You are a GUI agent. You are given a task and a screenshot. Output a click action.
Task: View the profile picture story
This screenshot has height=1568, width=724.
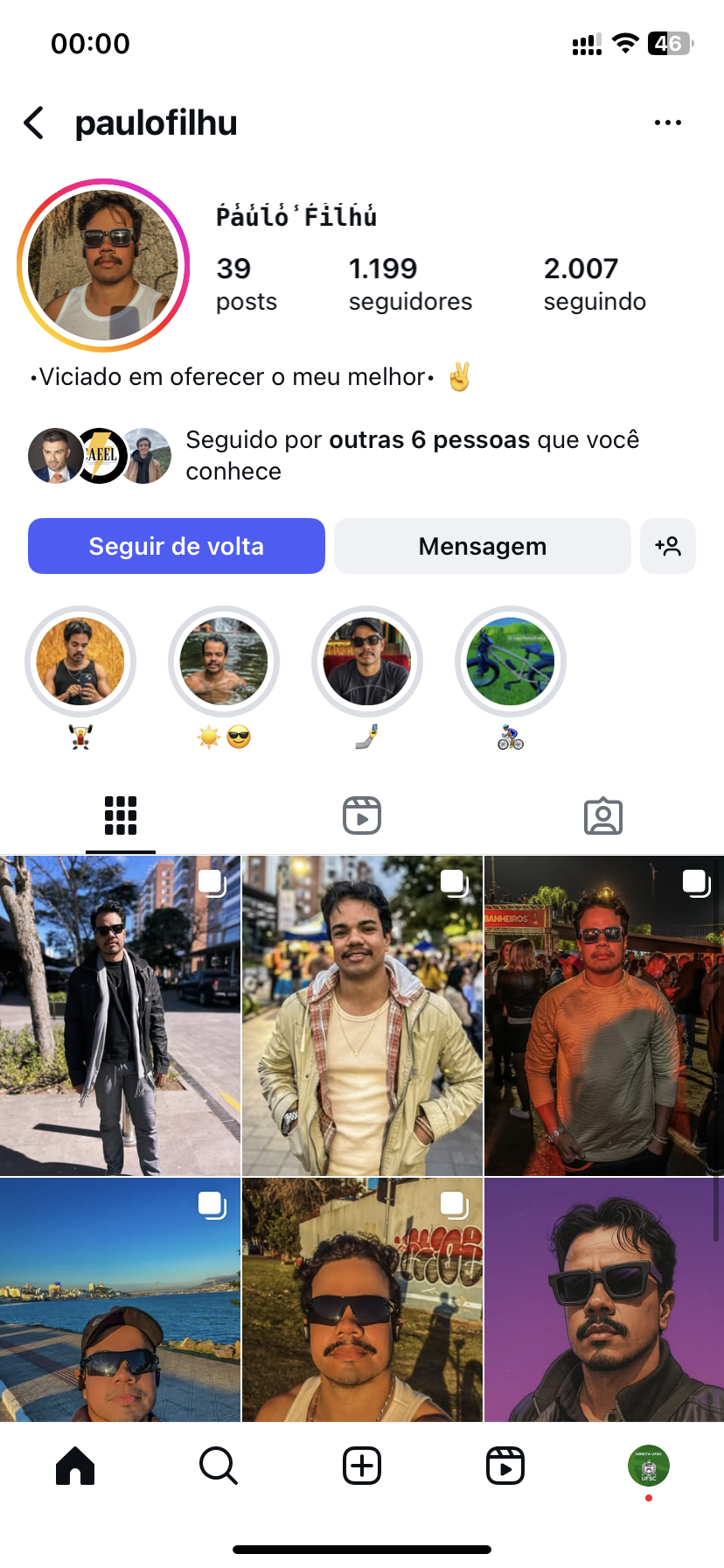[103, 265]
